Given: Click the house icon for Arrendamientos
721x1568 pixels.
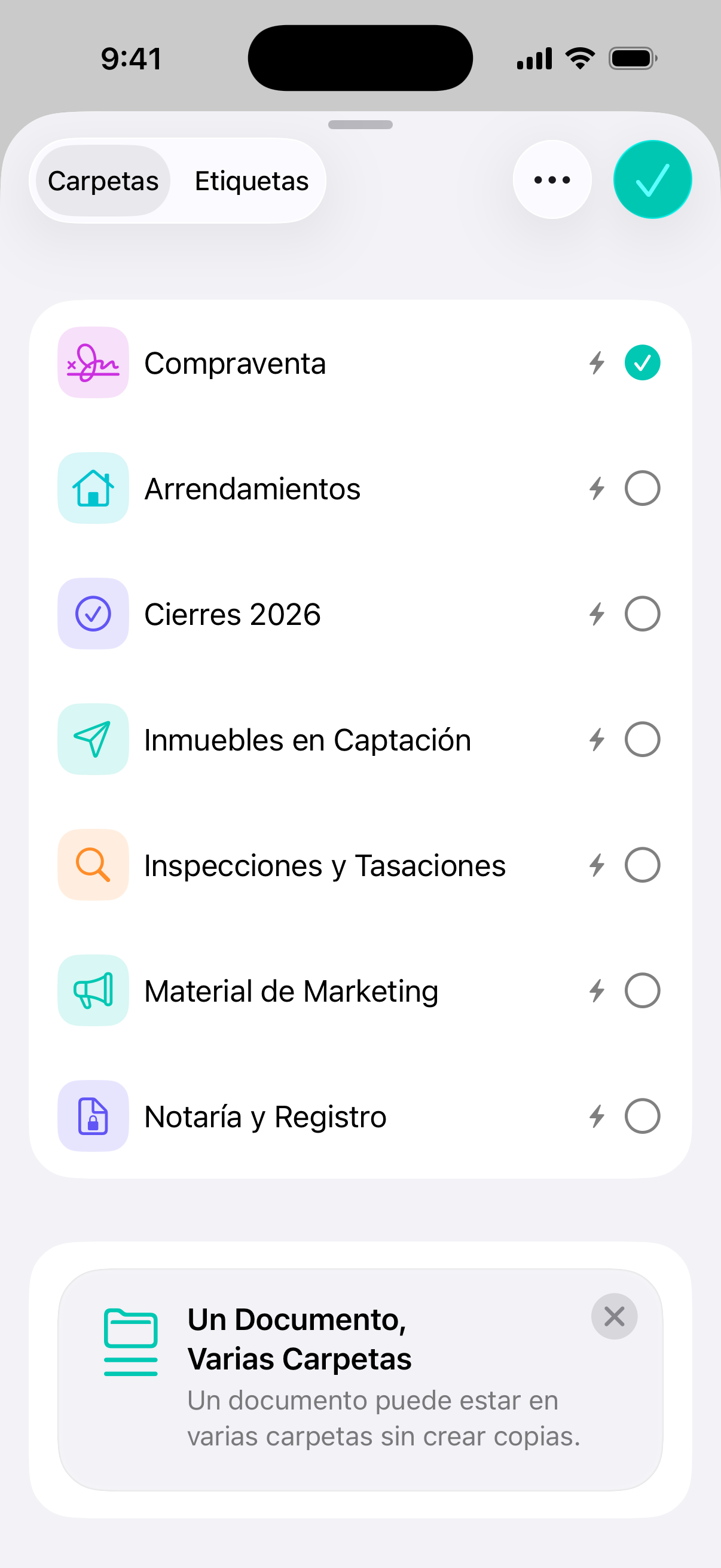Looking at the screenshot, I should coord(93,488).
